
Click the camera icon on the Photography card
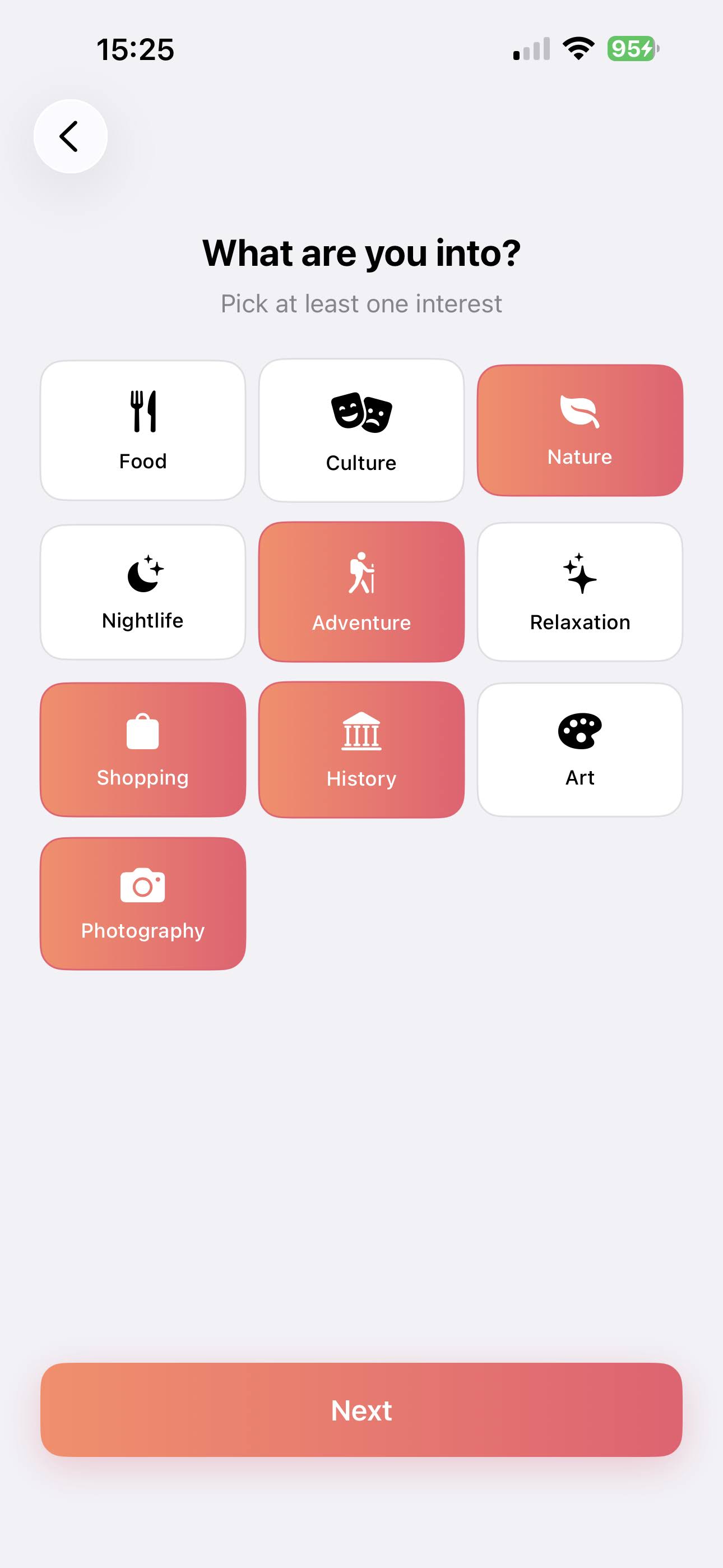point(142,886)
